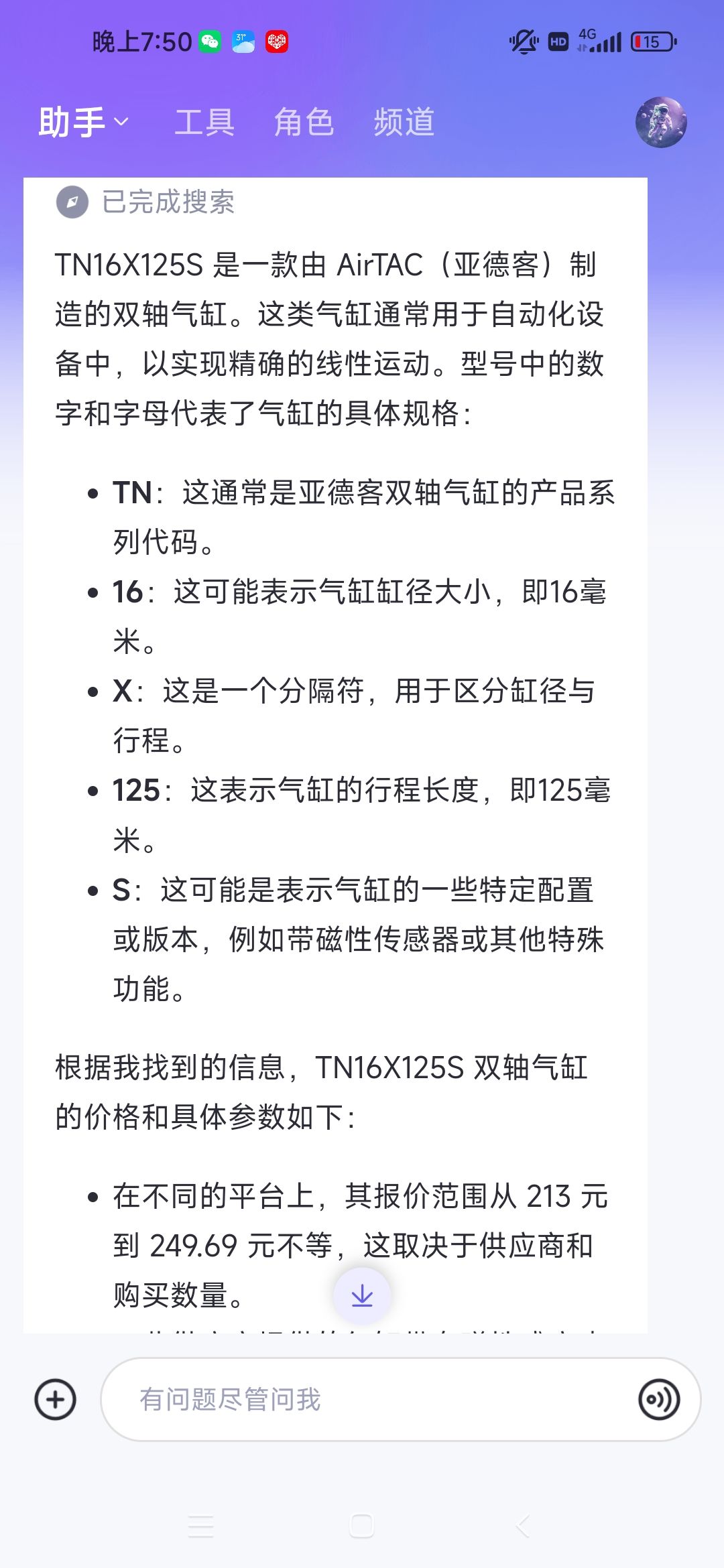
Task: Switch to the 角色 tab
Action: [304, 123]
